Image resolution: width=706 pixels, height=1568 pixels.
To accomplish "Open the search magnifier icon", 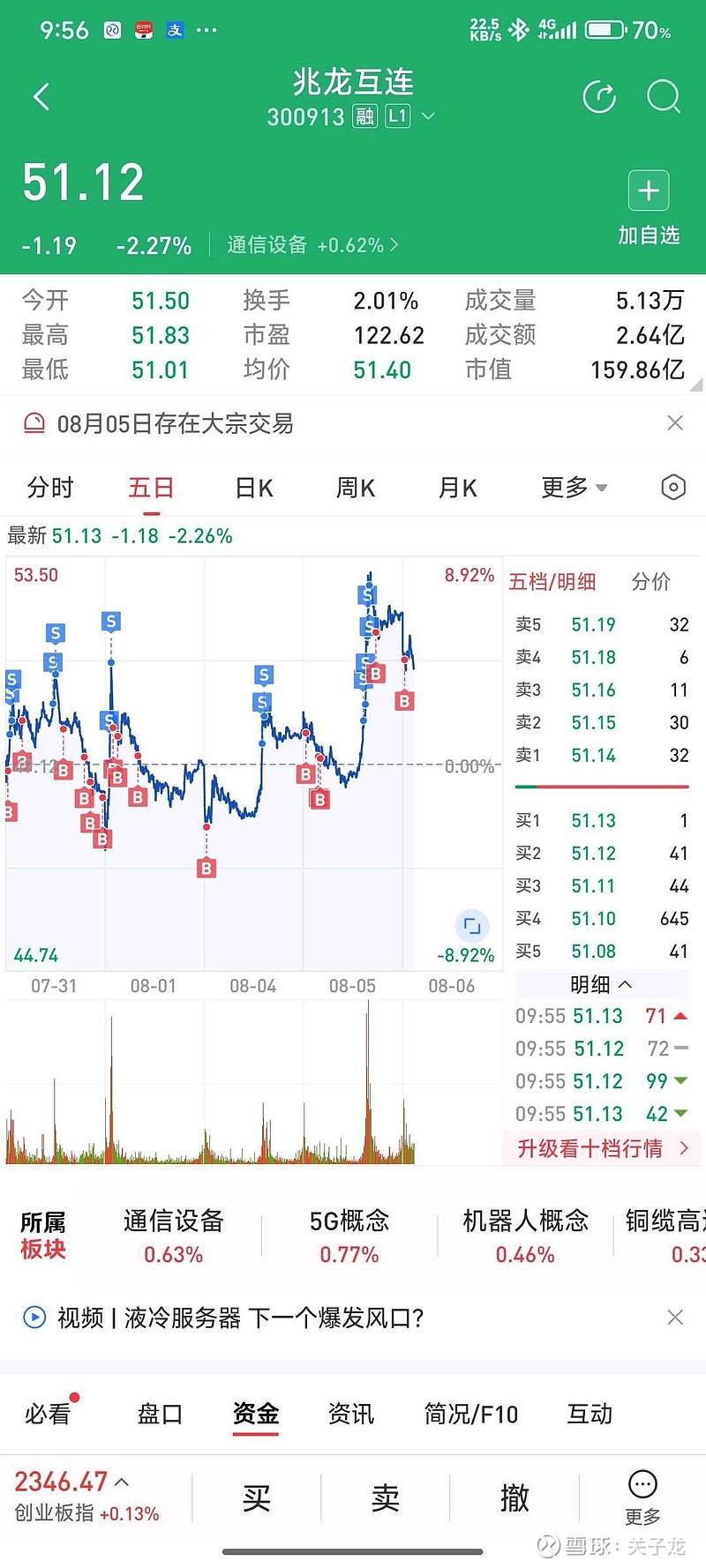I will click(x=663, y=97).
